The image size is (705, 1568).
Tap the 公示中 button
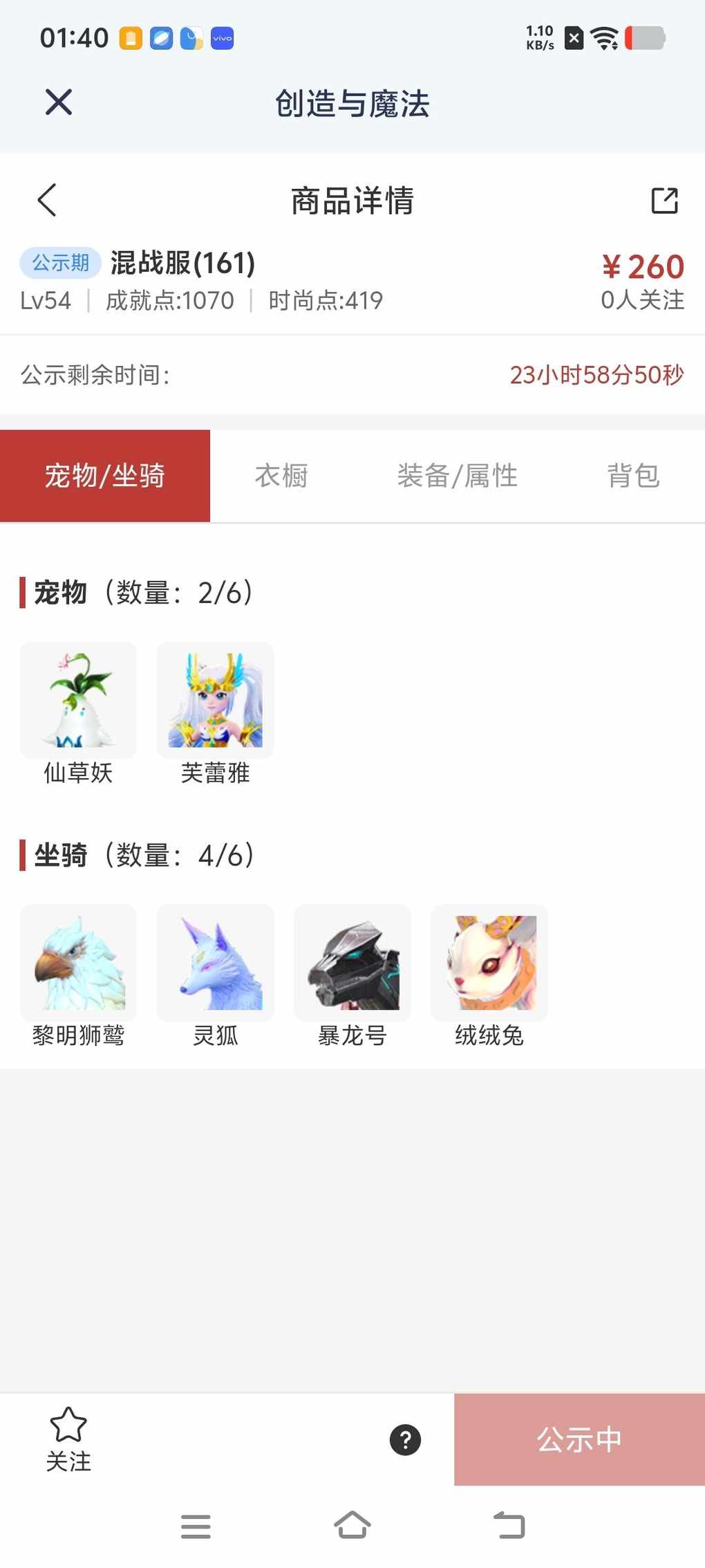click(x=579, y=1439)
